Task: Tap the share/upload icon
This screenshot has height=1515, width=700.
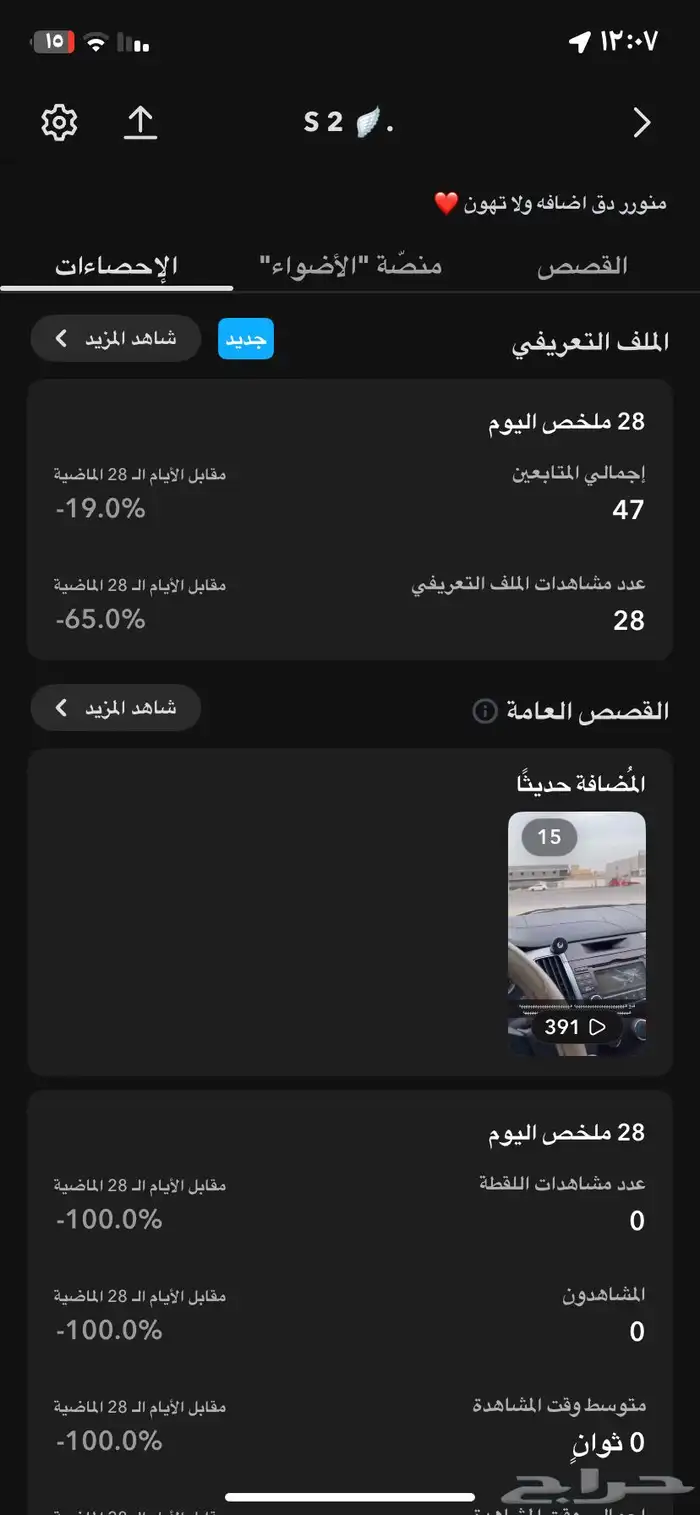Action: tap(140, 122)
